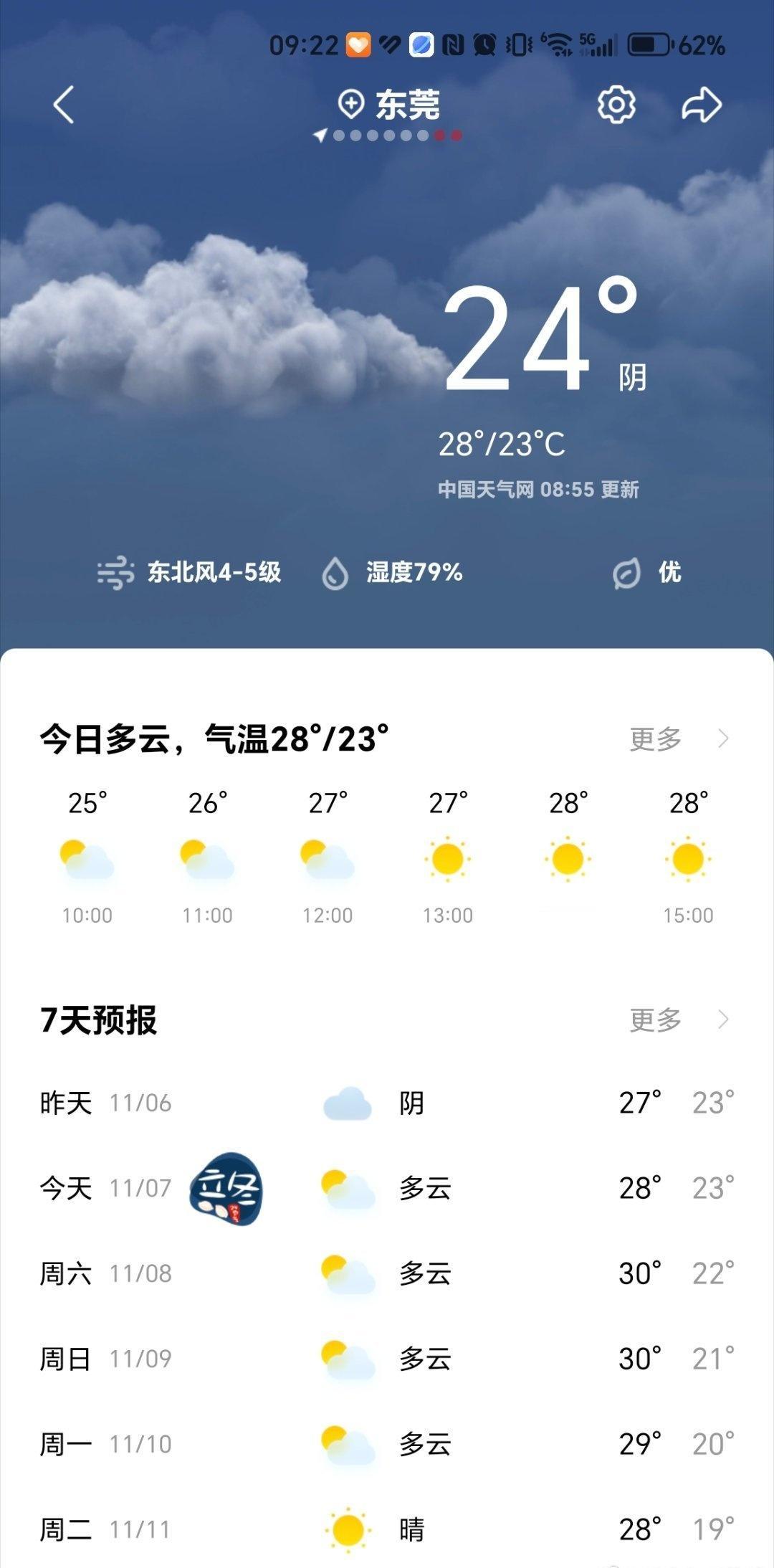Tap the navigation arrow on page indicator dots

pyautogui.click(x=320, y=133)
